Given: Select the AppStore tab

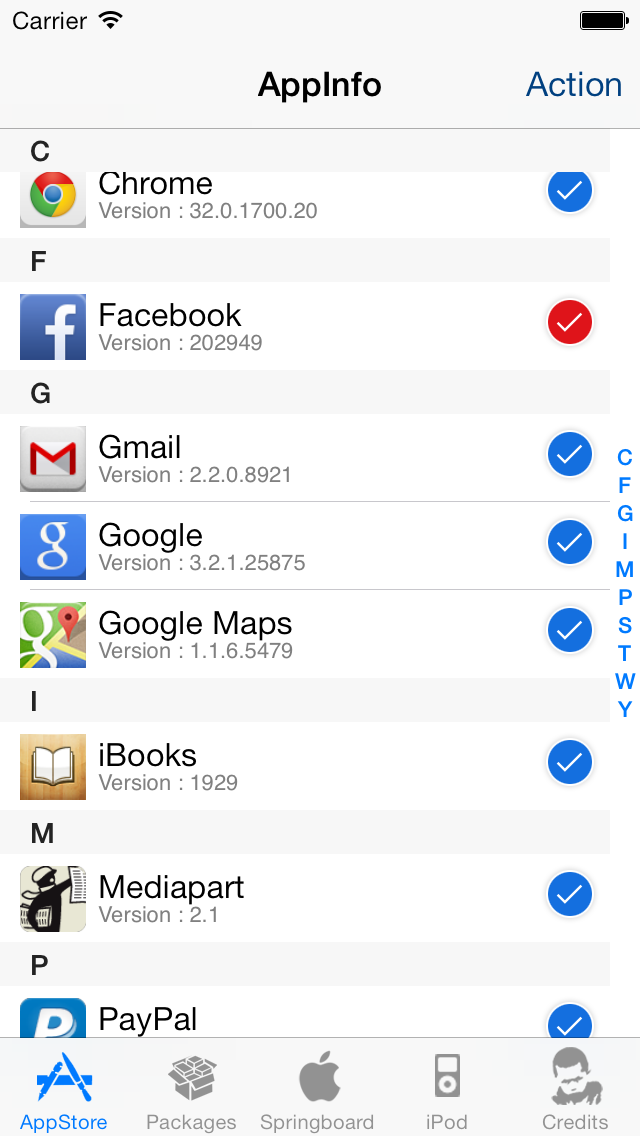Looking at the screenshot, I should pyautogui.click(x=64, y=1092).
